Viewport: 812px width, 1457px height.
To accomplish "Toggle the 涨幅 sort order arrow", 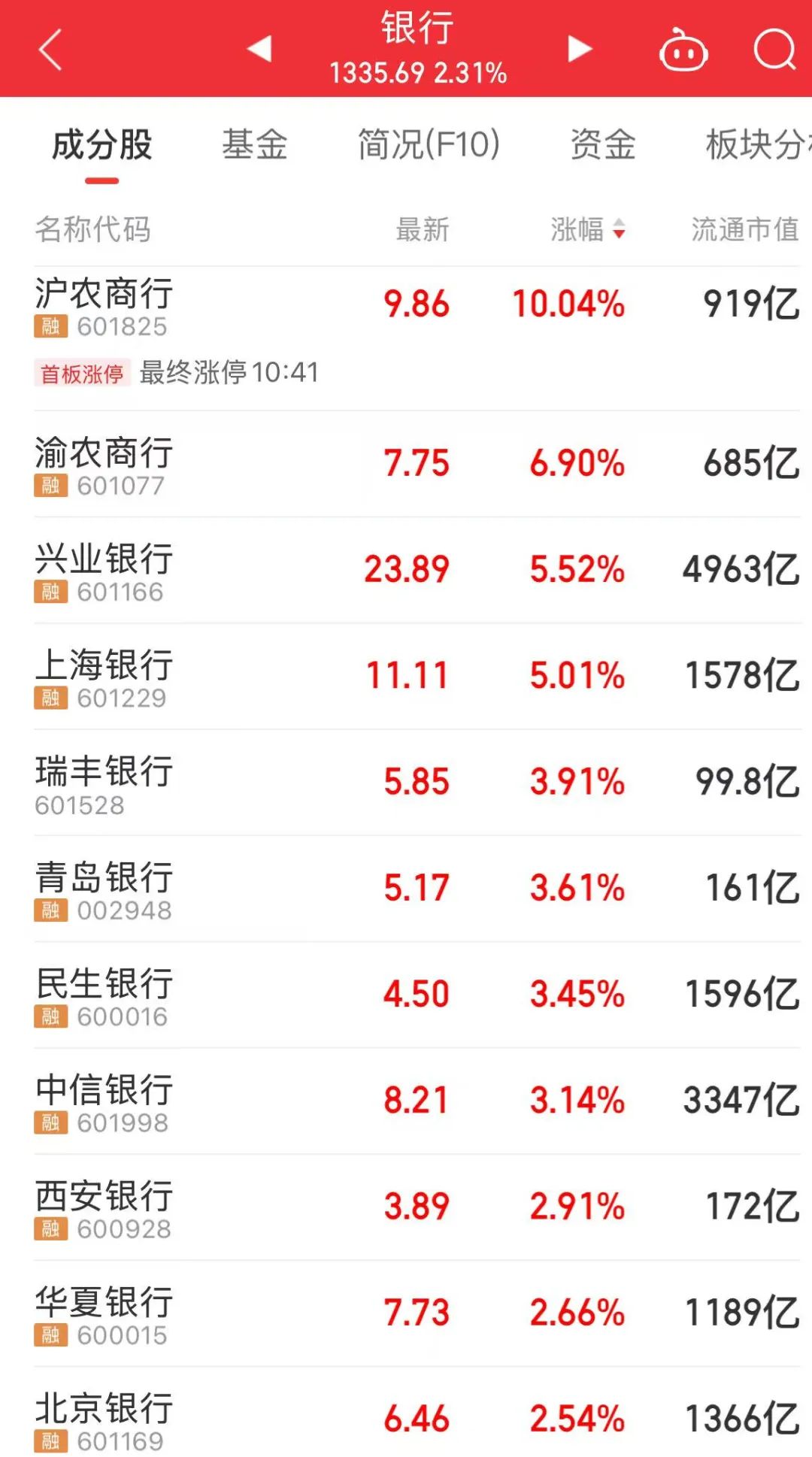I will 620,231.
